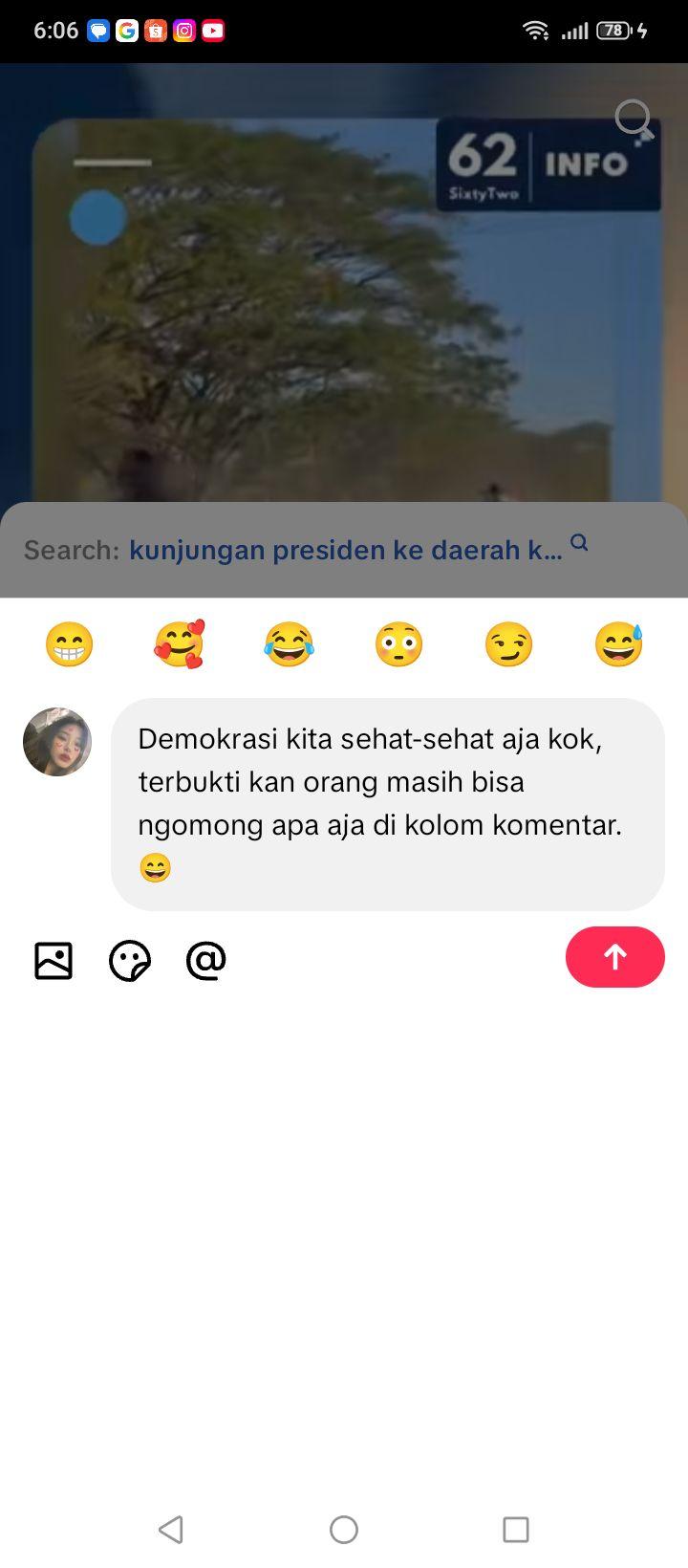Edit the comment text starting with Demokrasi

point(388,804)
